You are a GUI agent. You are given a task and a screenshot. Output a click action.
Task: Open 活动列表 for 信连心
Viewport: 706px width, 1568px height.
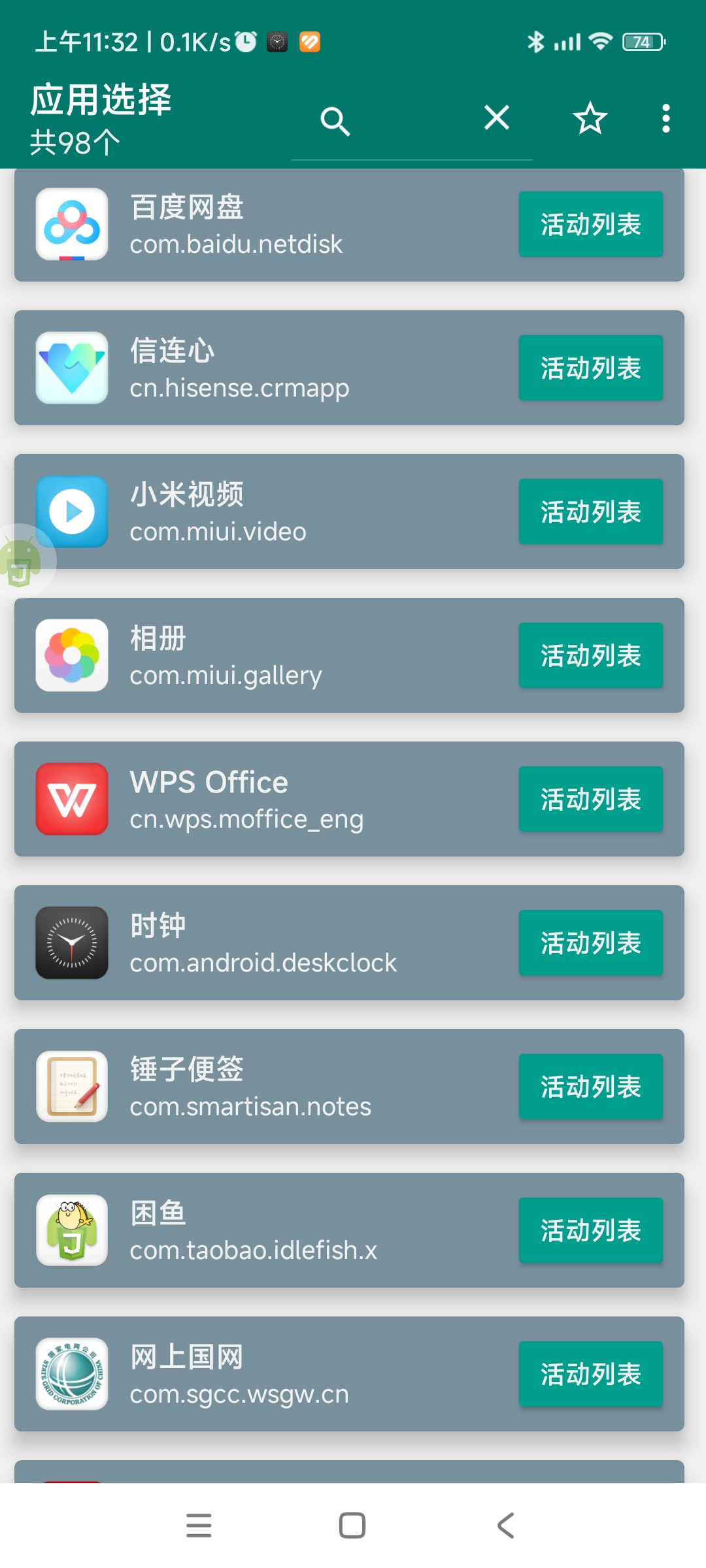[x=590, y=368]
